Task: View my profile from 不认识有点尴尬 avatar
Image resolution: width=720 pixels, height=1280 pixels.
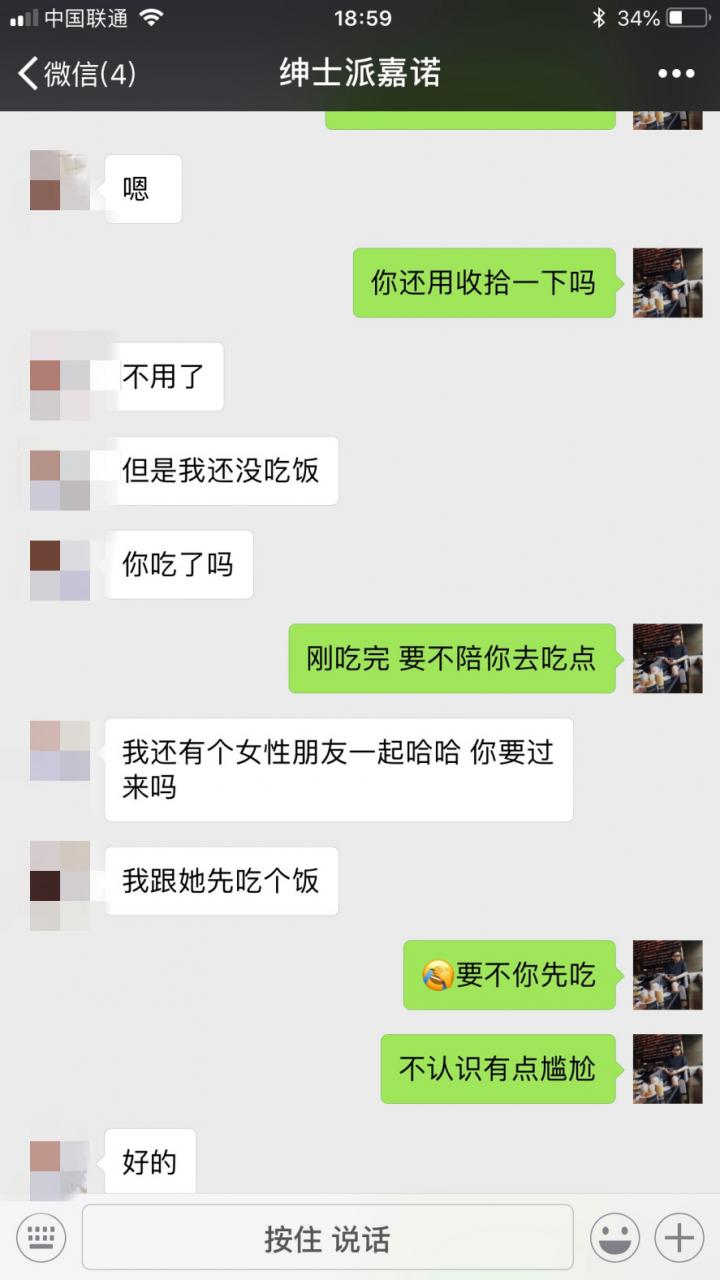Action: click(x=667, y=1069)
